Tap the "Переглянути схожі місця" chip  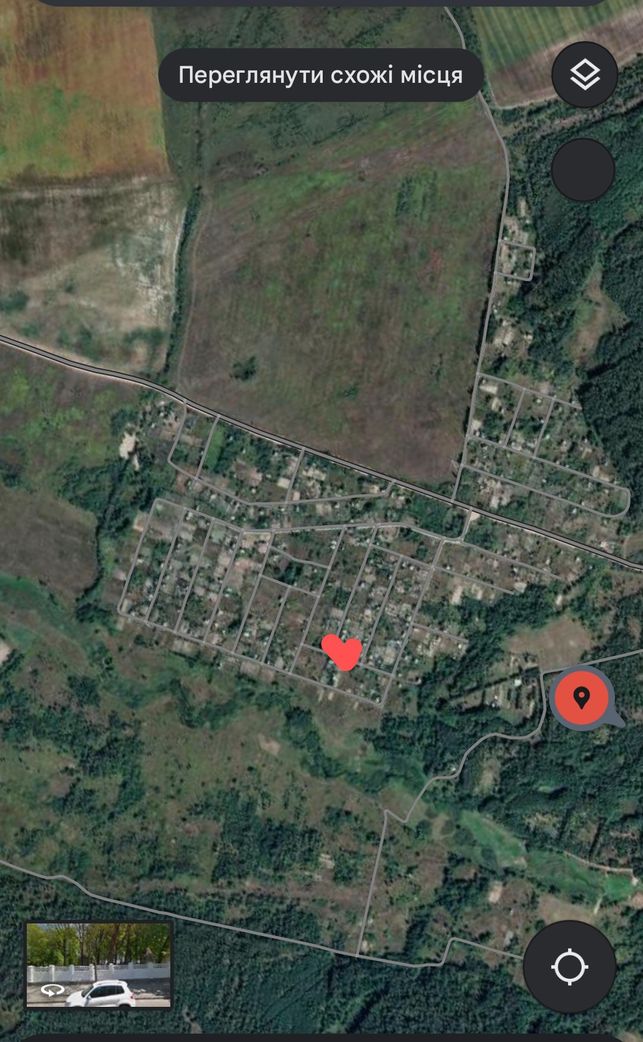click(x=321, y=75)
